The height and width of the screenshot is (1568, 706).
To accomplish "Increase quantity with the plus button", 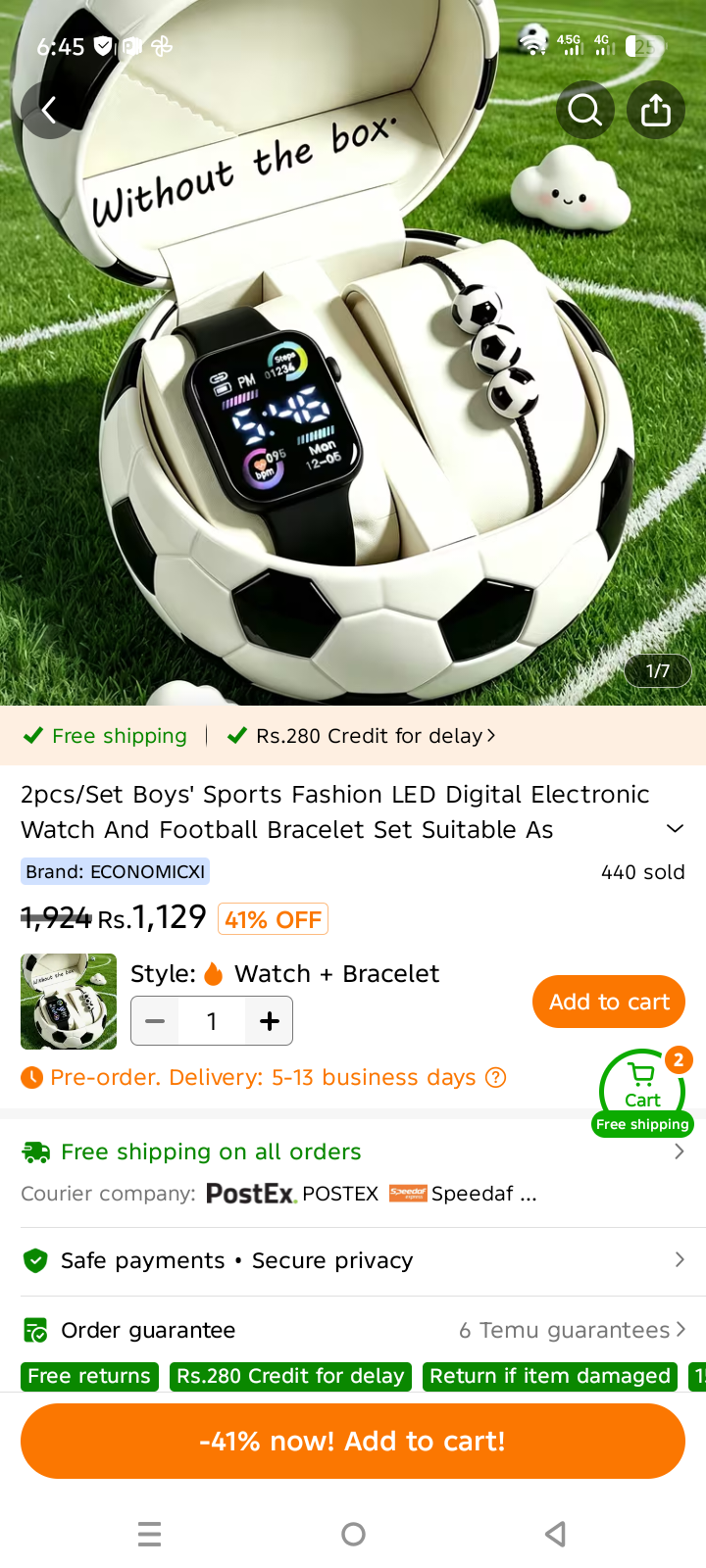I will (x=270, y=1021).
